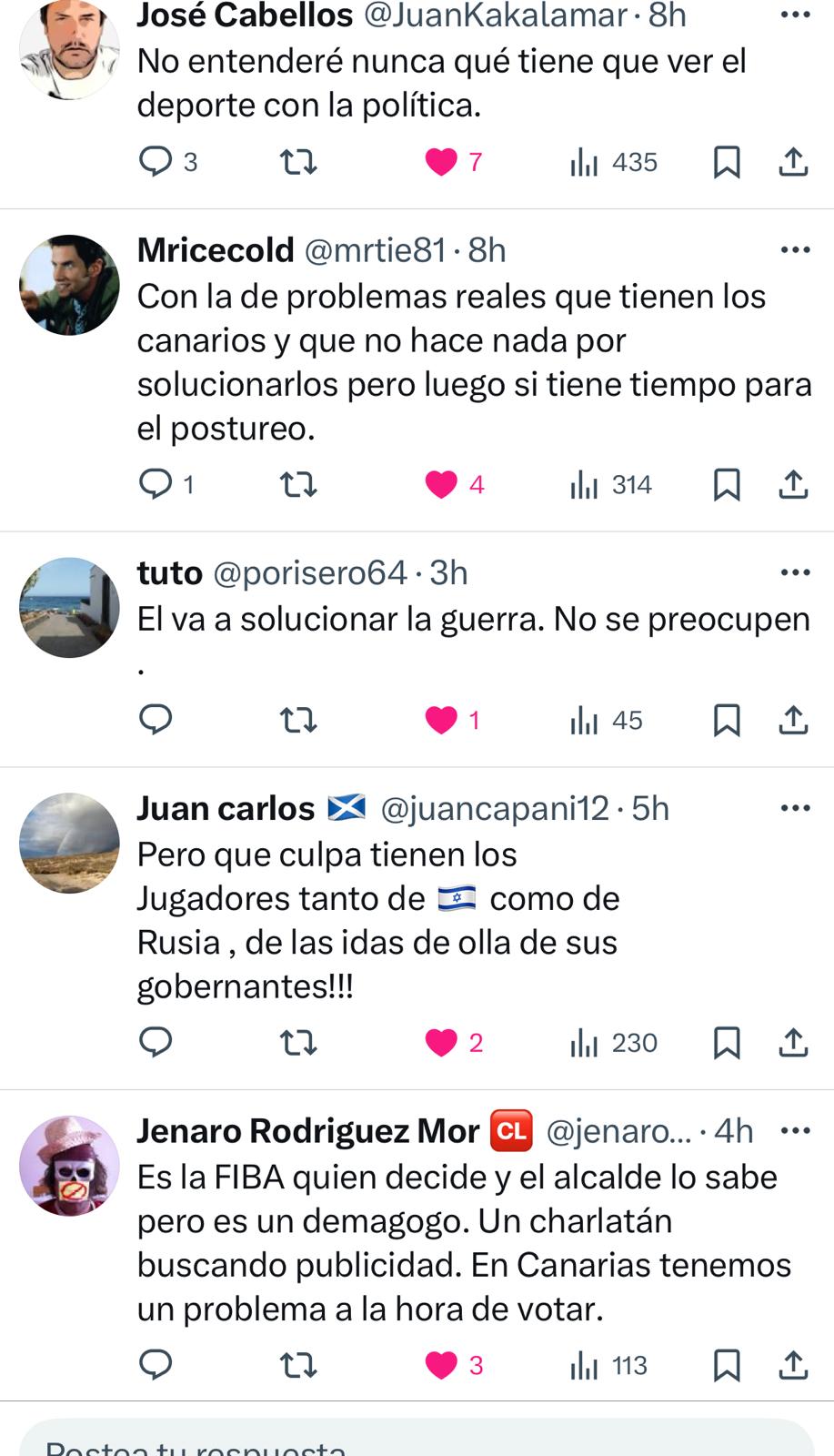Viewport: 834px width, 1456px height.
Task: Open the @mrtie81 profile handle
Action: pyautogui.click(x=375, y=250)
